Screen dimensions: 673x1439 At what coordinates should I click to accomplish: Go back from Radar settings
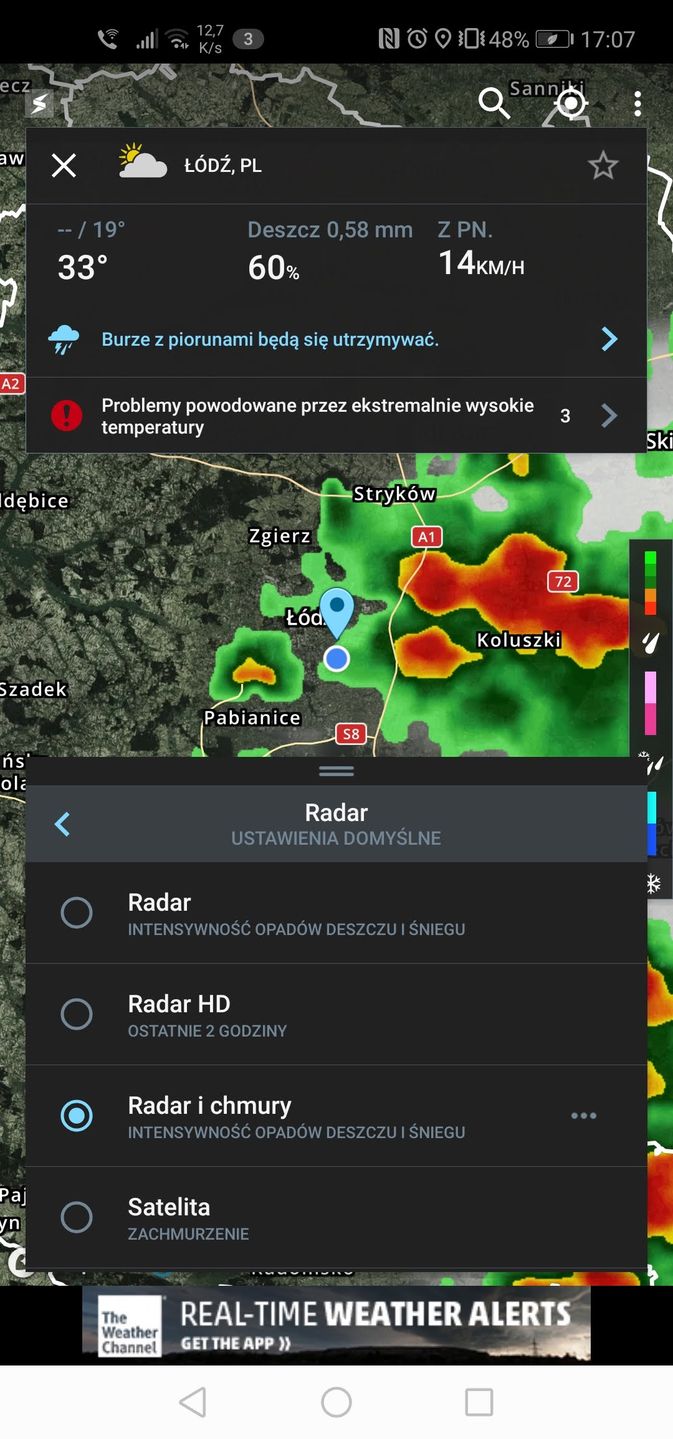tap(62, 824)
